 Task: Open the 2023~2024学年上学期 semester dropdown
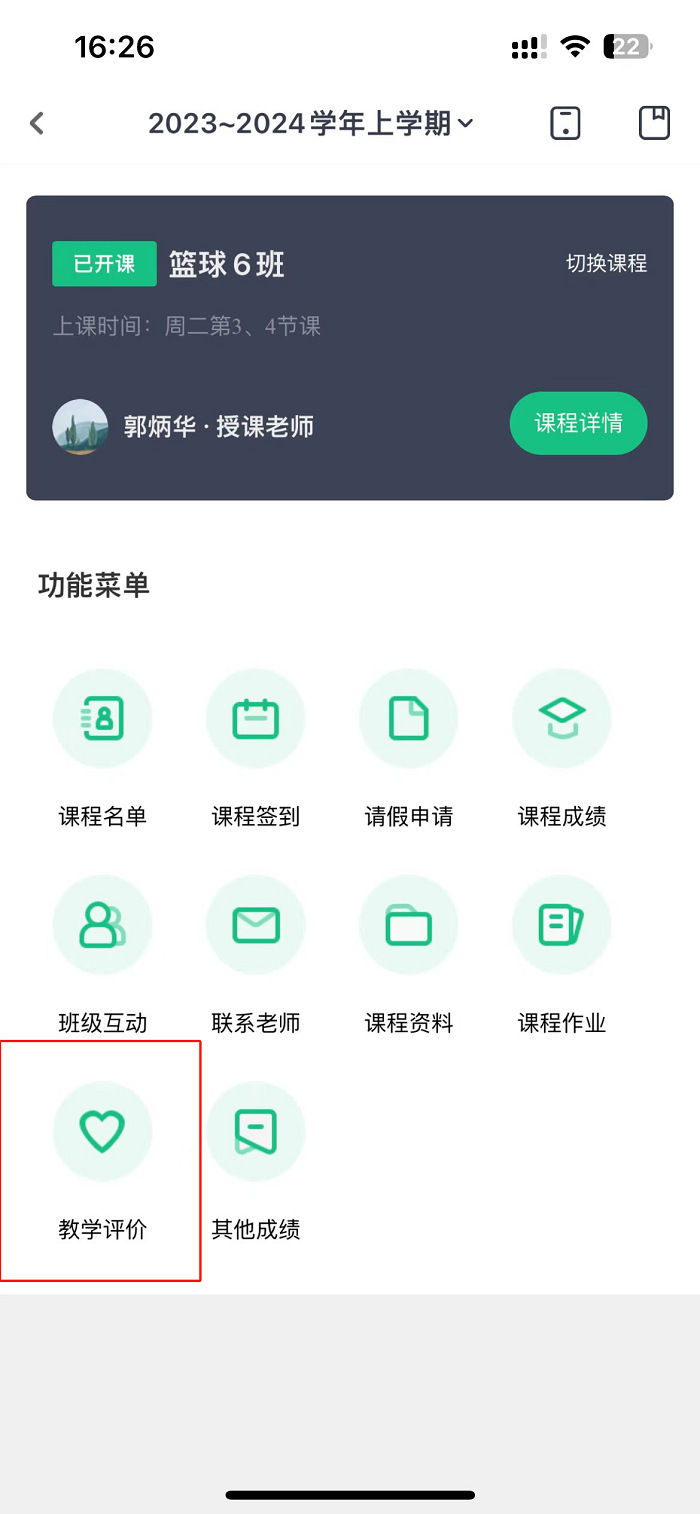point(310,124)
